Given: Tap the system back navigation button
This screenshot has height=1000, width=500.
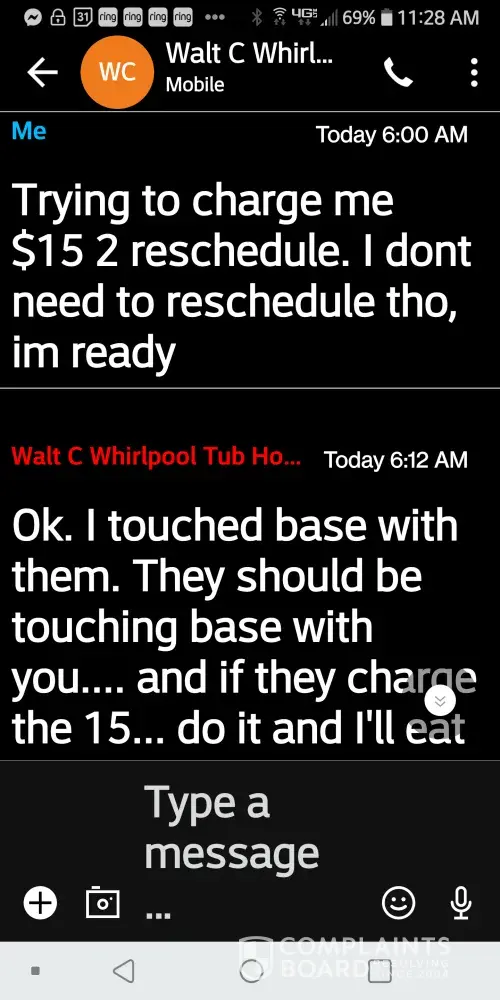Looking at the screenshot, I should (123, 971).
